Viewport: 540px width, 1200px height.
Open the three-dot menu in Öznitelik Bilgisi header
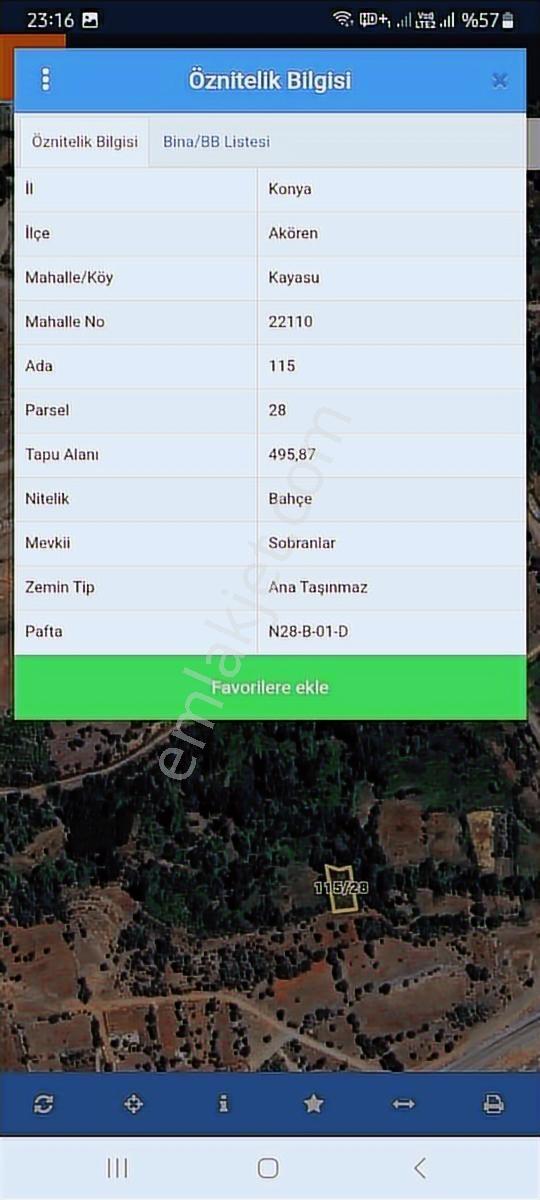[45, 80]
